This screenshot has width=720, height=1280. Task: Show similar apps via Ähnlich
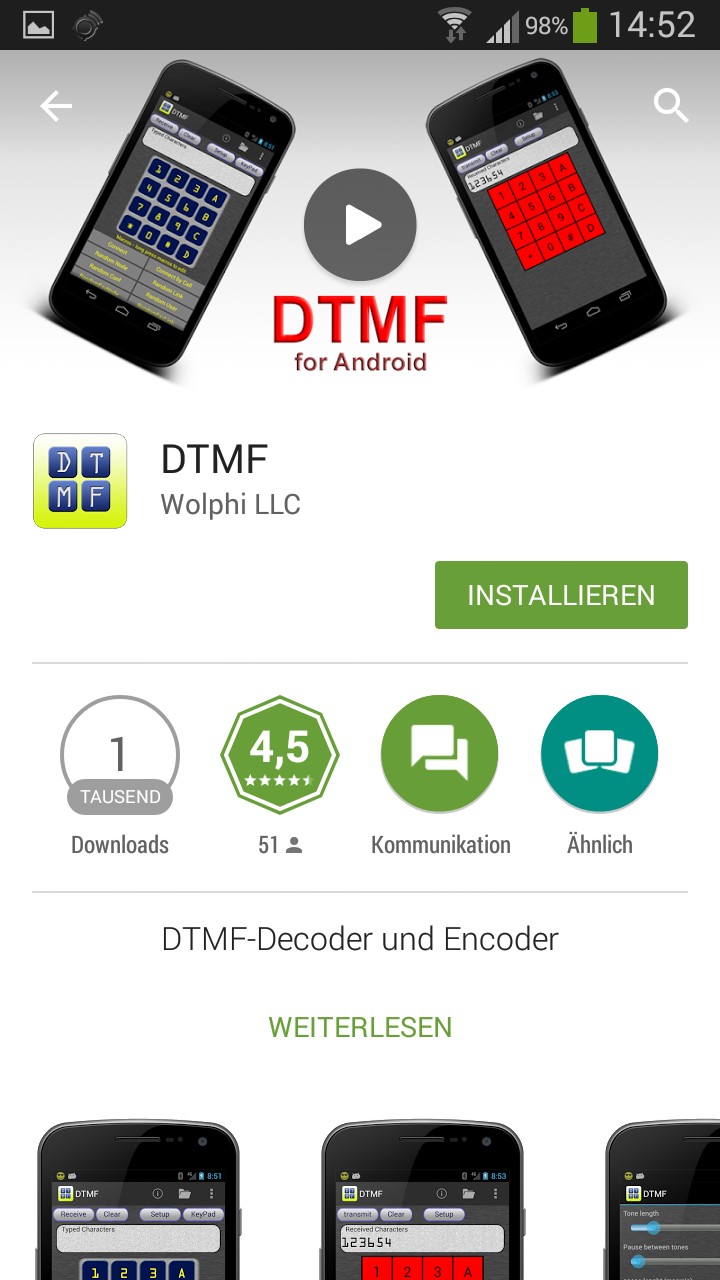[600, 755]
